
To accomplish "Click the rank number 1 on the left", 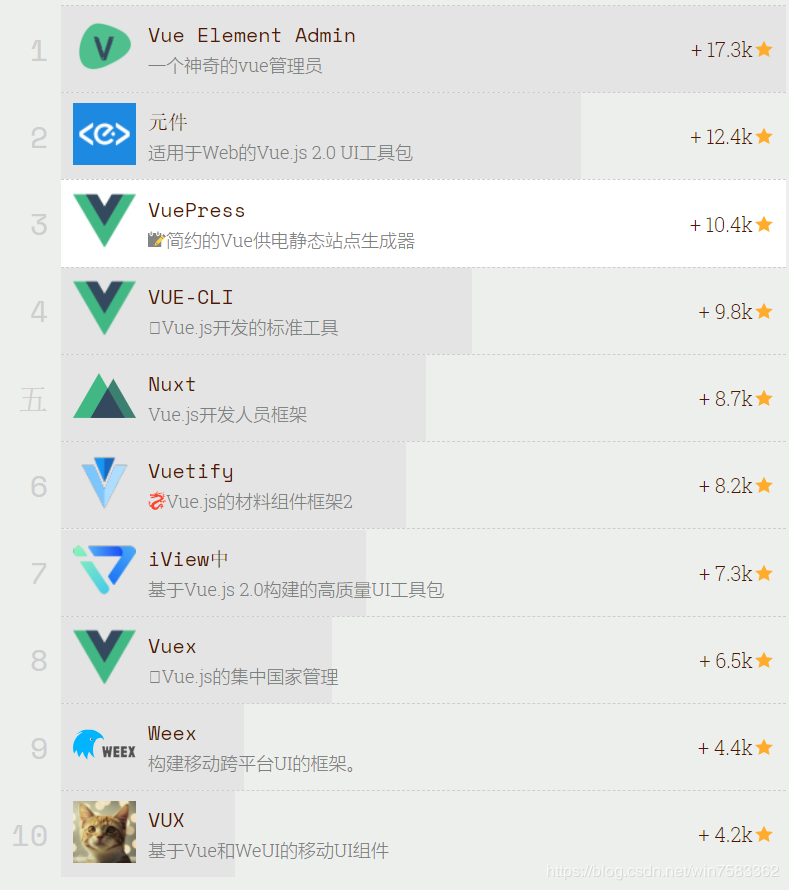I will coord(38,50).
